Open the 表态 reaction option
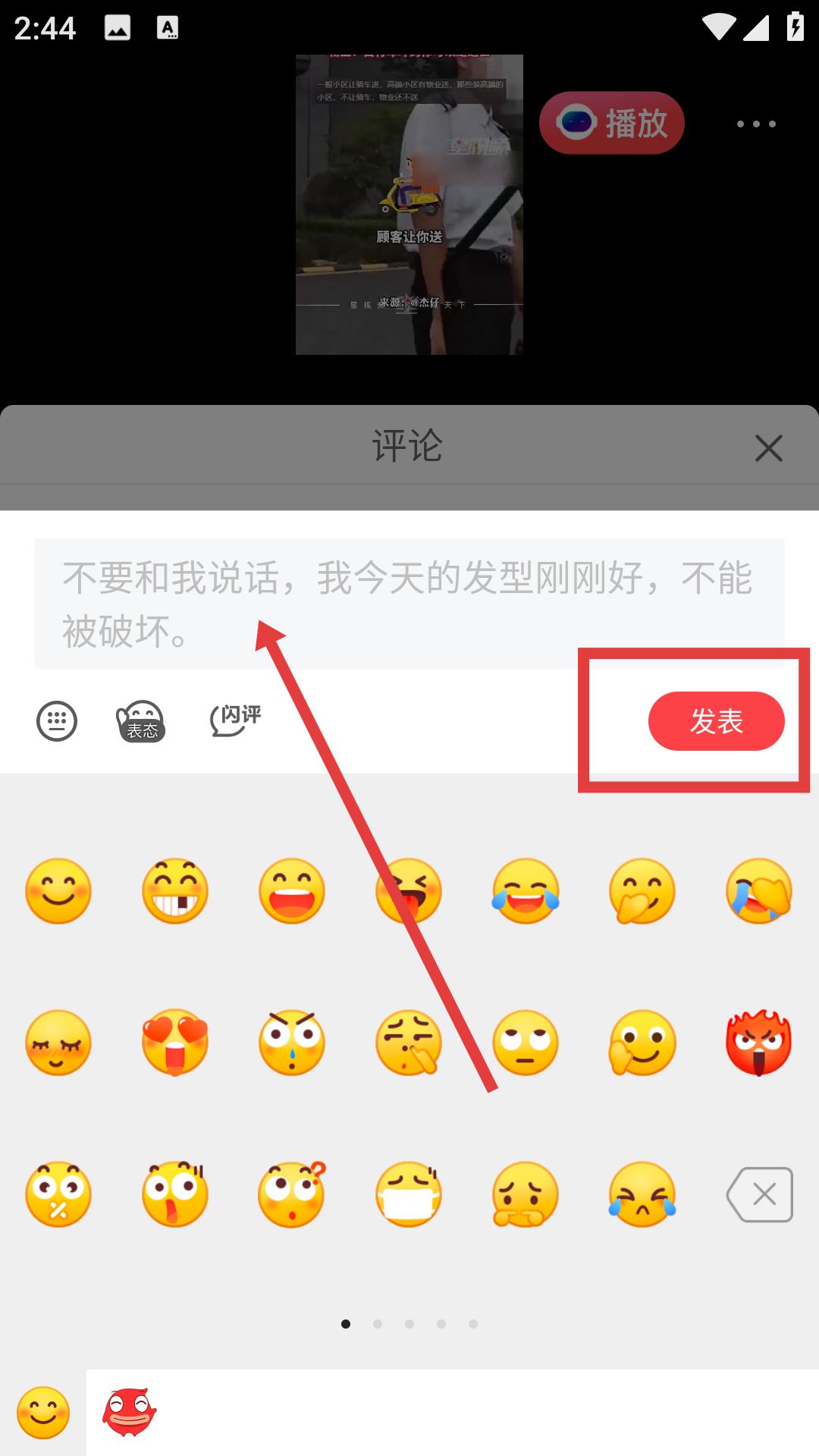Image resolution: width=819 pixels, height=1456 pixels. [141, 720]
